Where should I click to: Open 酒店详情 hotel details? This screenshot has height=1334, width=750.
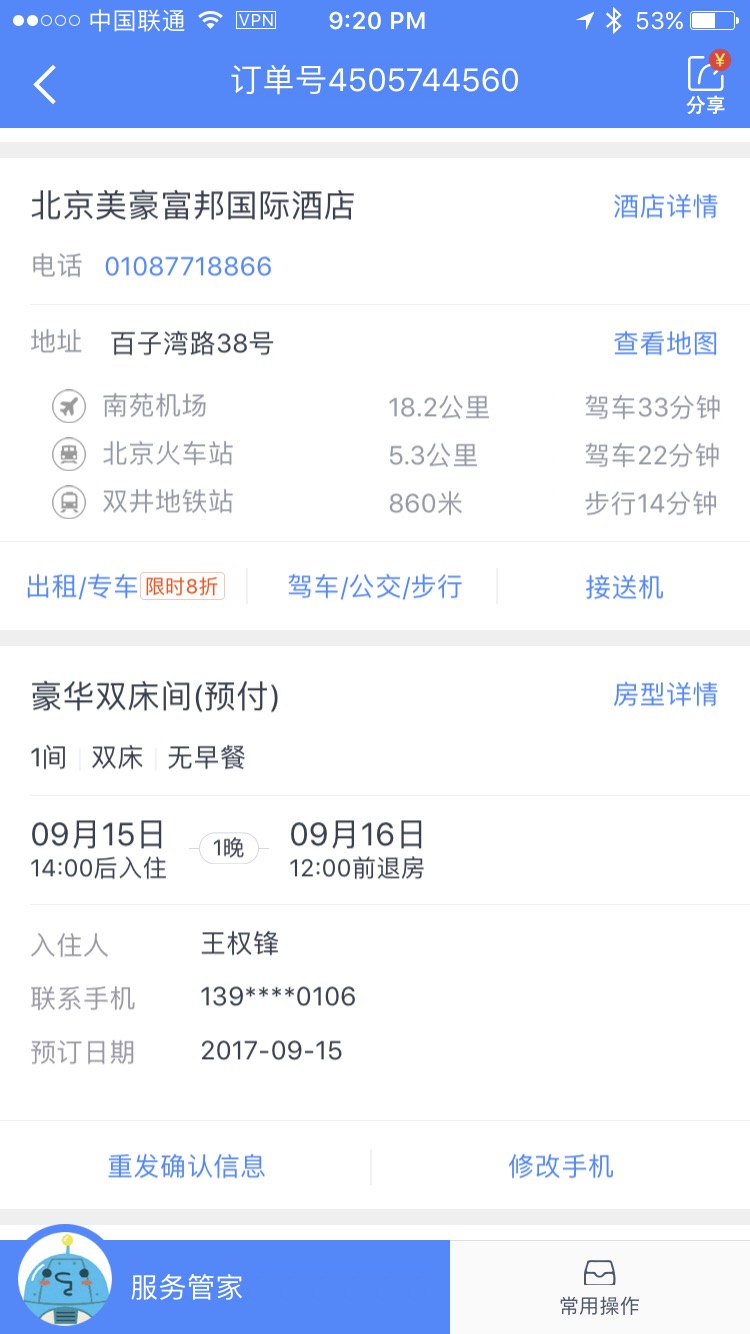point(665,207)
